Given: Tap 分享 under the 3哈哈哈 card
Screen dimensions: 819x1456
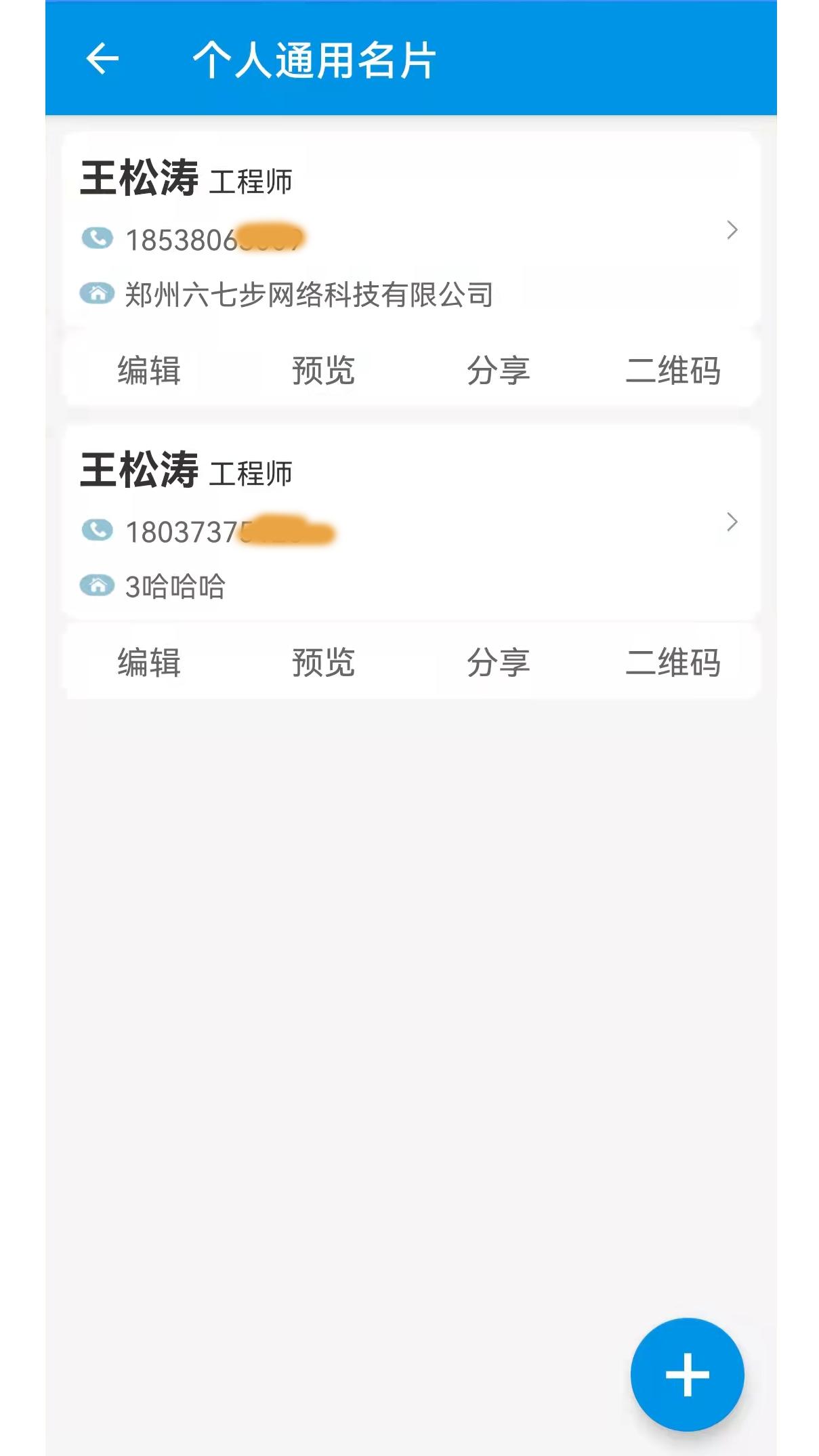Looking at the screenshot, I should point(498,662).
